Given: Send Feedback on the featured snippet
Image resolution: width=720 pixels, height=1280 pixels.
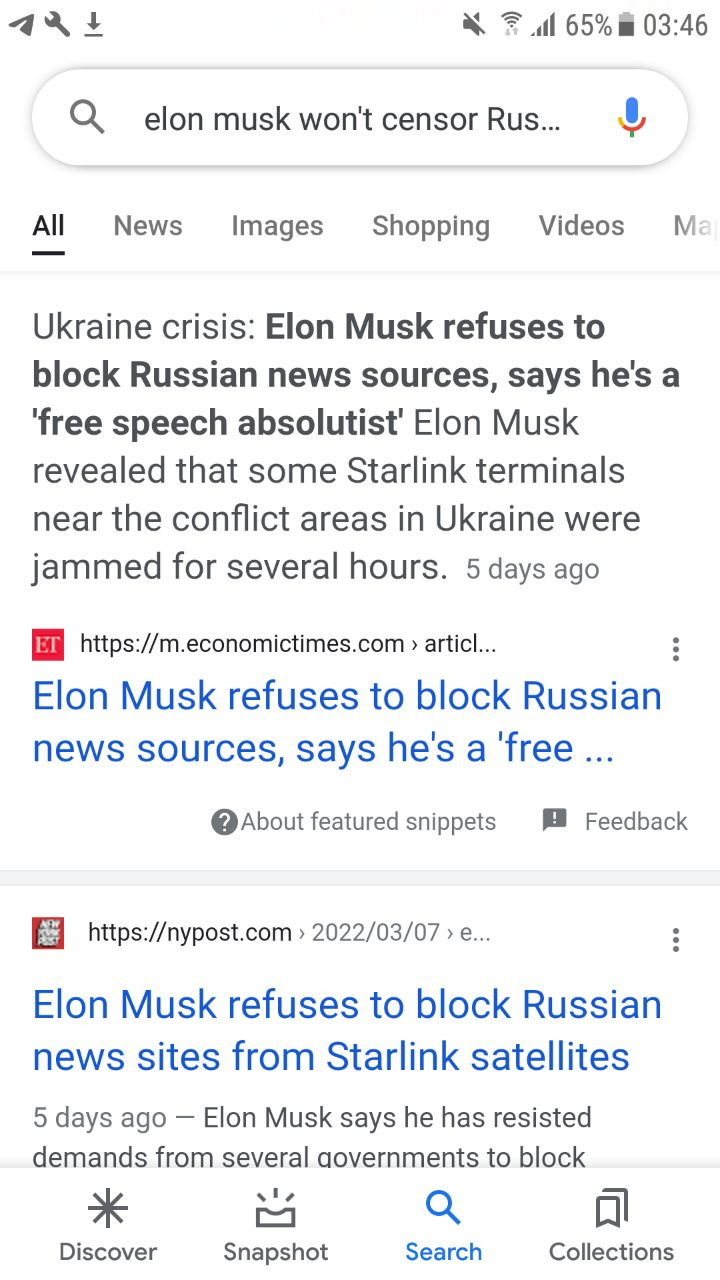Looking at the screenshot, I should [x=615, y=822].
